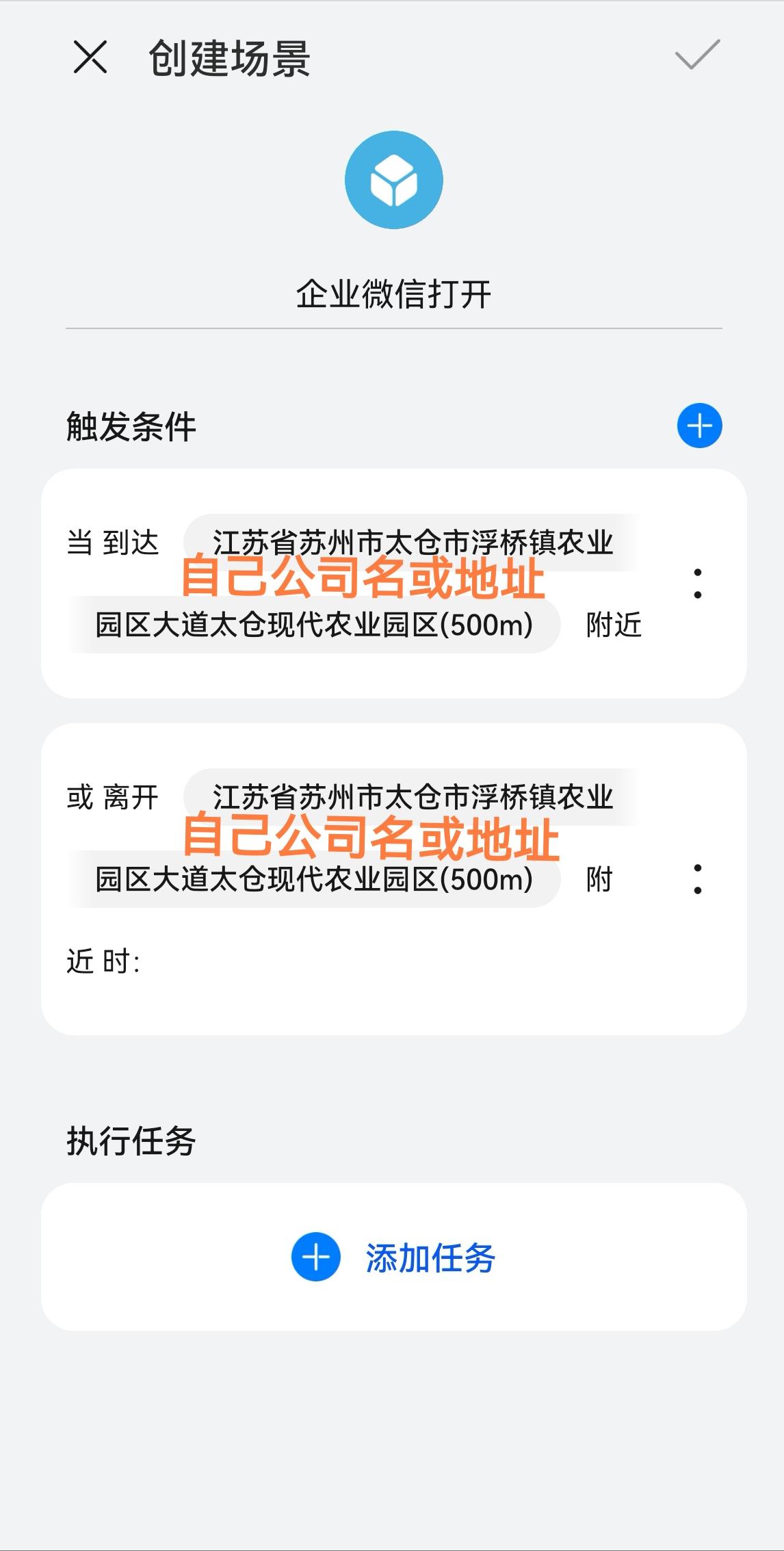Tap the white cube inside the circular icon
The height and width of the screenshot is (1551, 784).
(392, 179)
